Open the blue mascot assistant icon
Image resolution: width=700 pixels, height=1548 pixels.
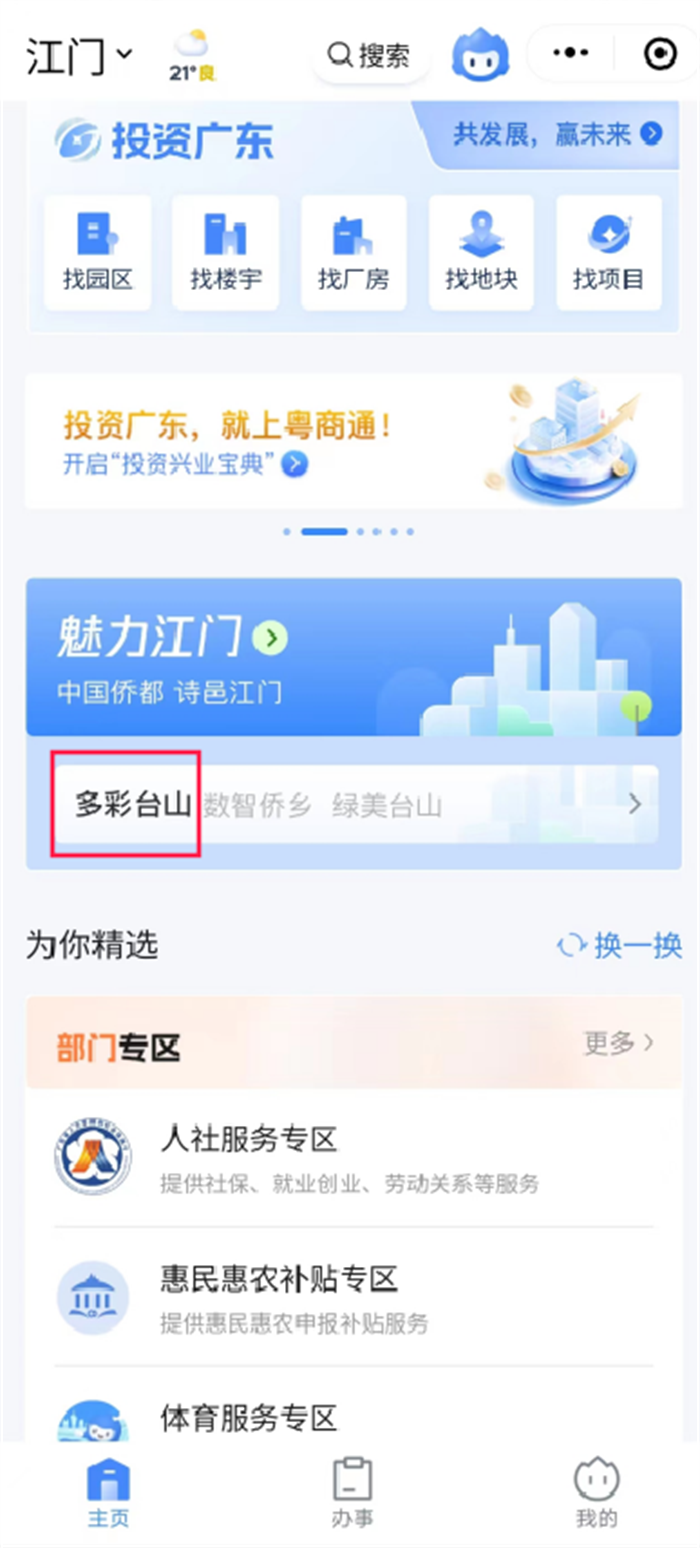[480, 55]
